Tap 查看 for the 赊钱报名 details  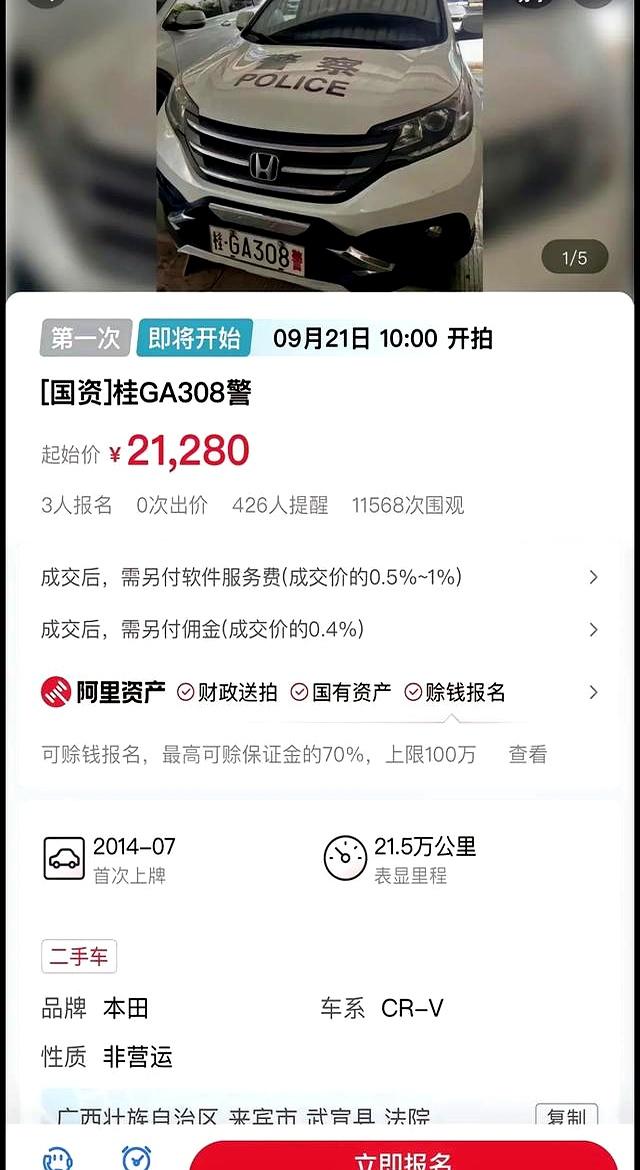(528, 754)
